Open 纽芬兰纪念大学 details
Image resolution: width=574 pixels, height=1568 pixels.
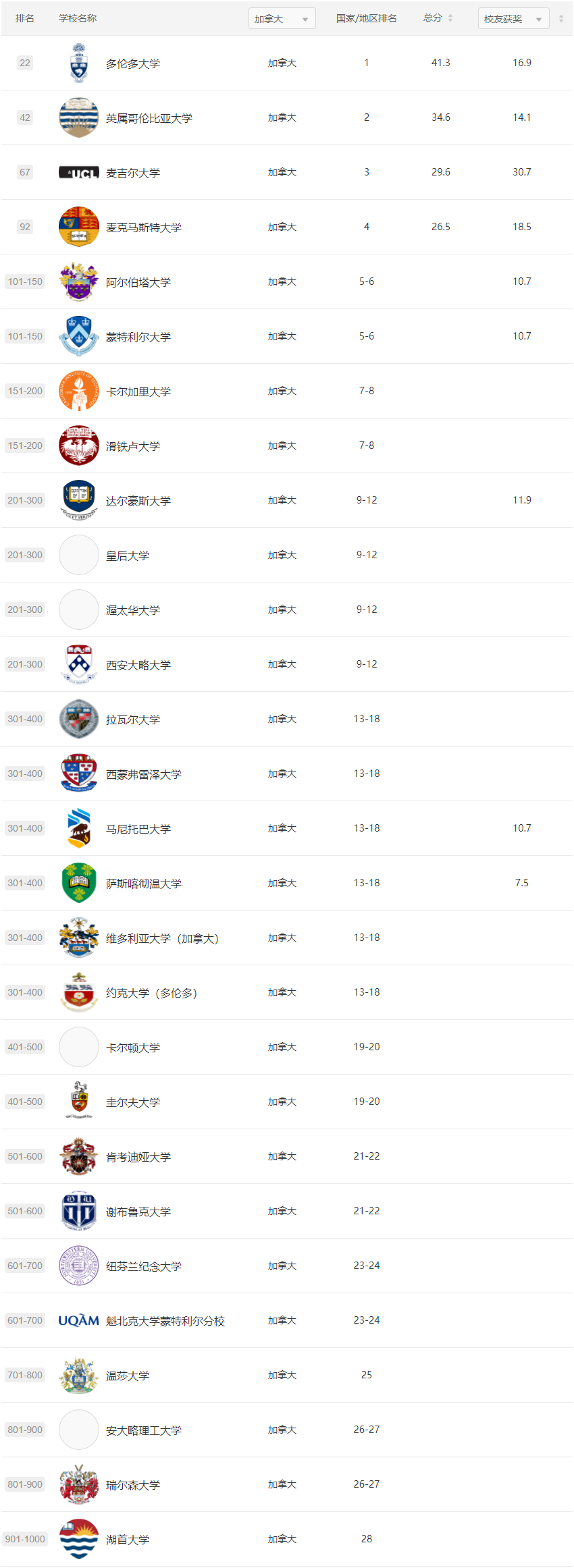pos(143,1267)
